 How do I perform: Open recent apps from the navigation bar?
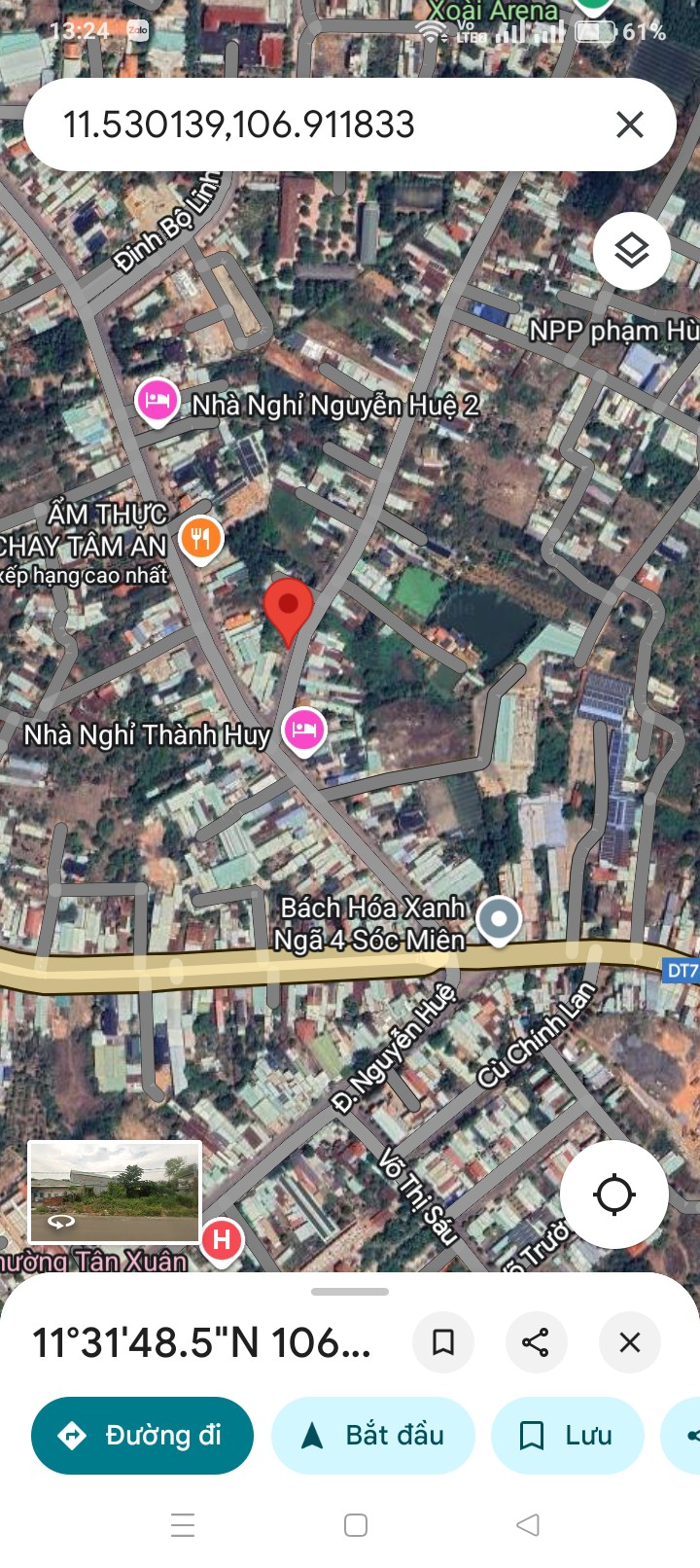pos(183,1524)
